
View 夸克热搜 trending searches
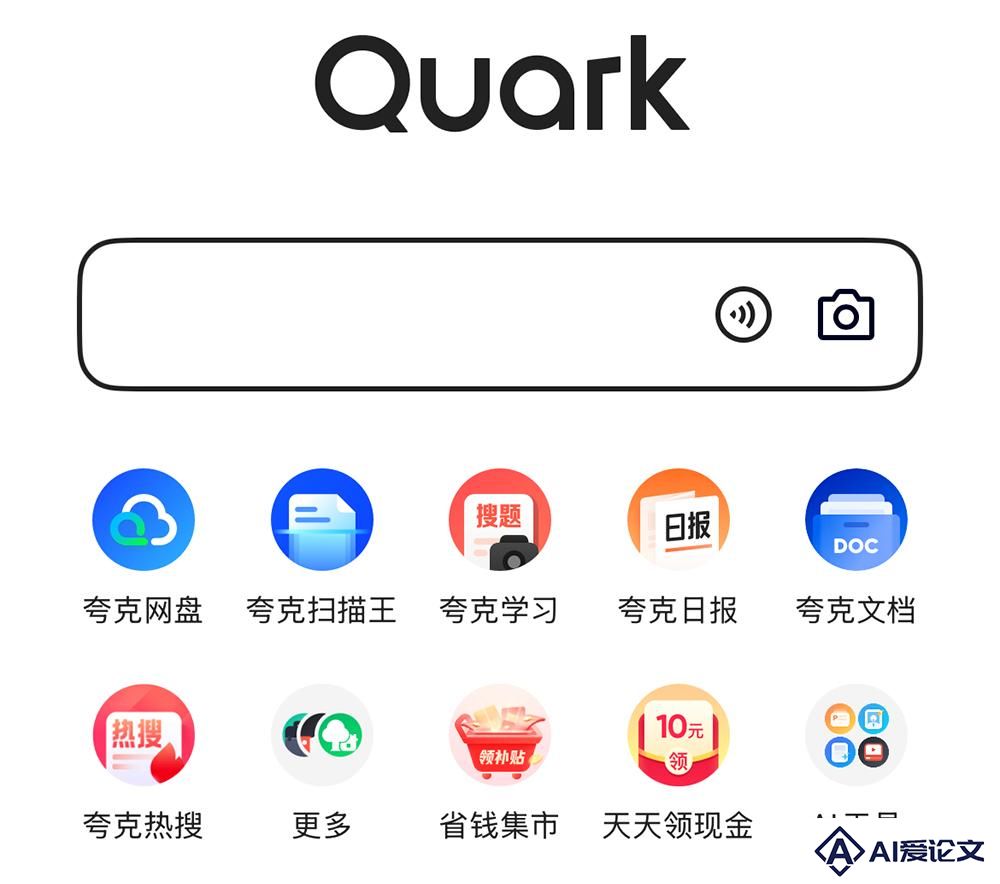coord(143,736)
